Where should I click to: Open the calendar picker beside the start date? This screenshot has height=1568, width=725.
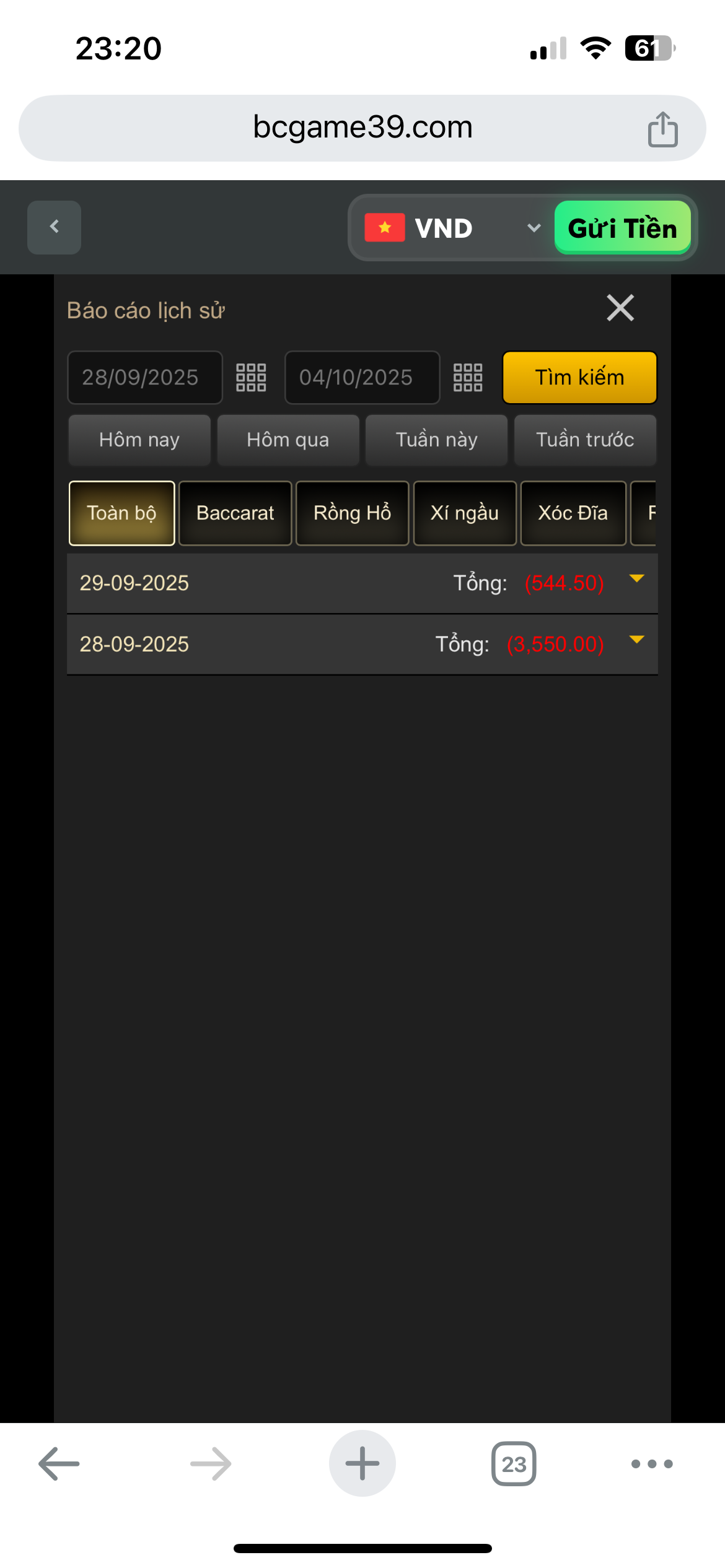point(251,377)
